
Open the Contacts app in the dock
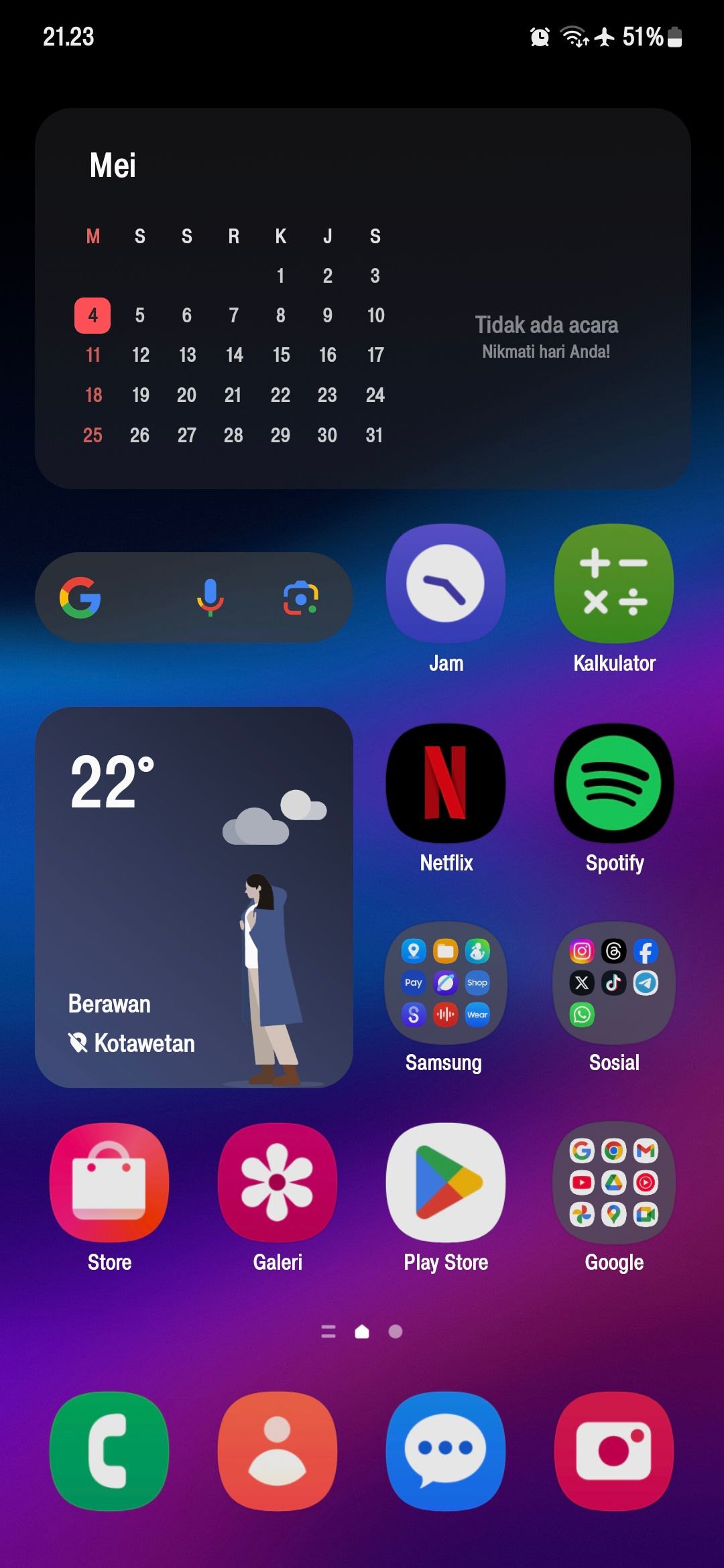click(278, 1449)
